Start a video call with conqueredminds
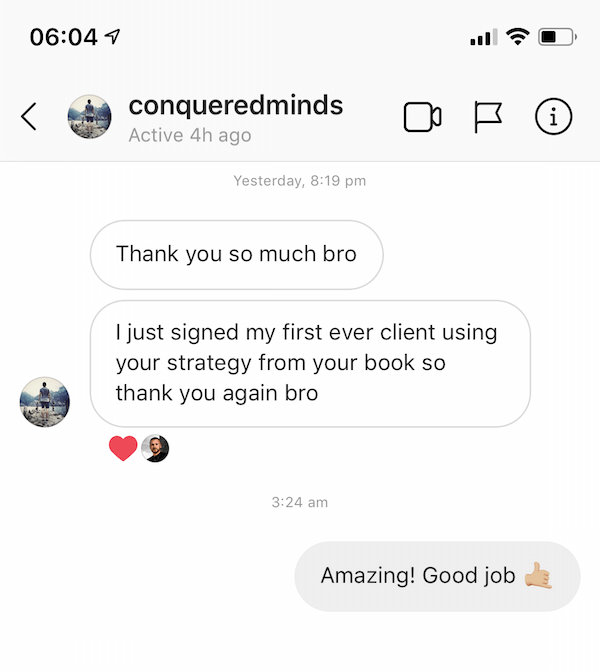Viewport: 600px width, 672px height. pos(422,118)
